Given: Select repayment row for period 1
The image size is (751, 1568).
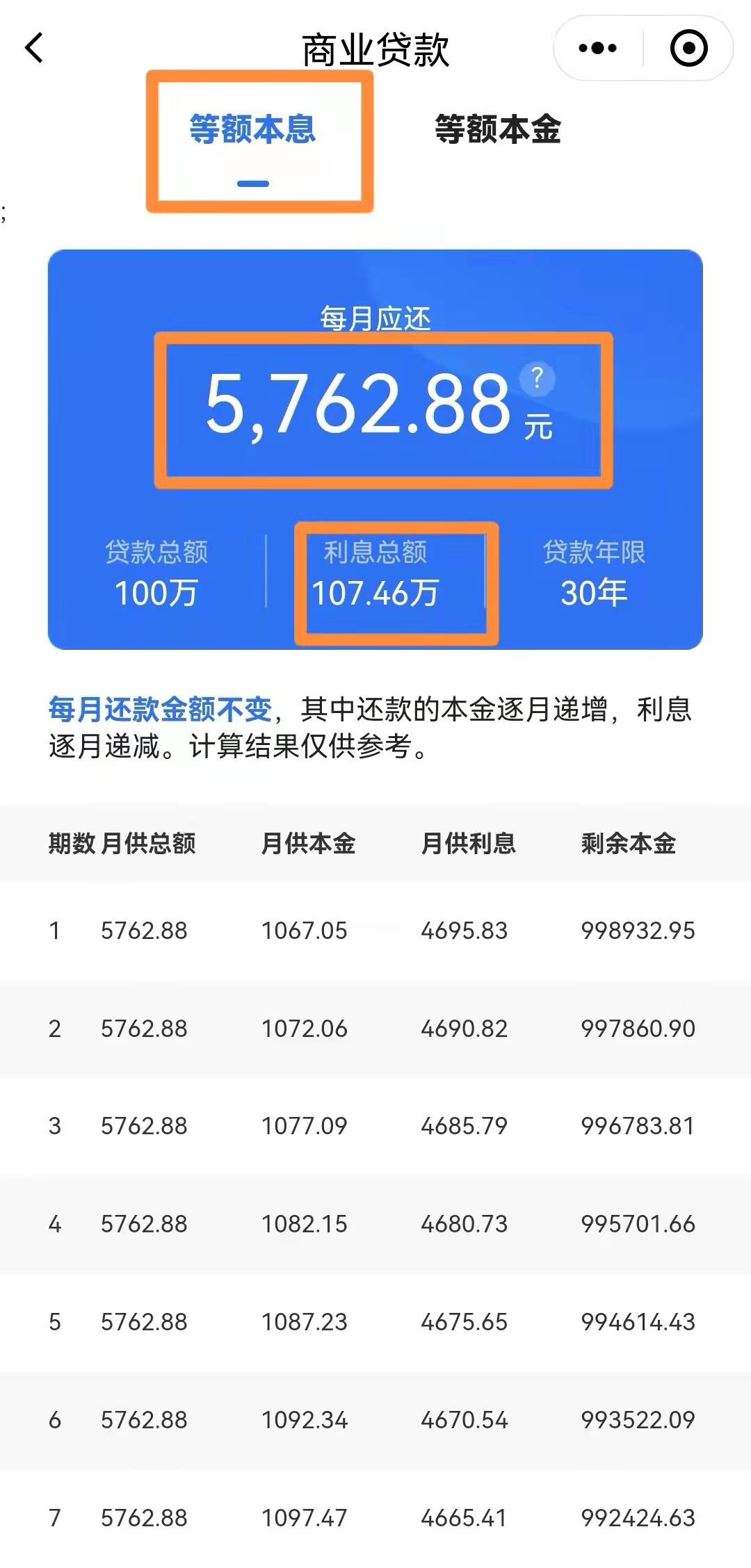Looking at the screenshot, I should click(x=375, y=932).
